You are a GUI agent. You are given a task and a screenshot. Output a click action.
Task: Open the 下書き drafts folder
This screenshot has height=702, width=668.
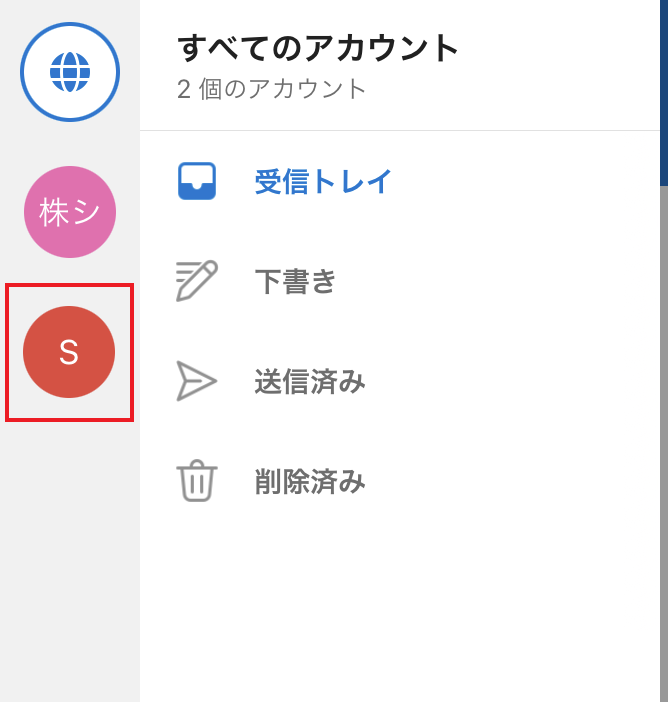[x=296, y=282]
